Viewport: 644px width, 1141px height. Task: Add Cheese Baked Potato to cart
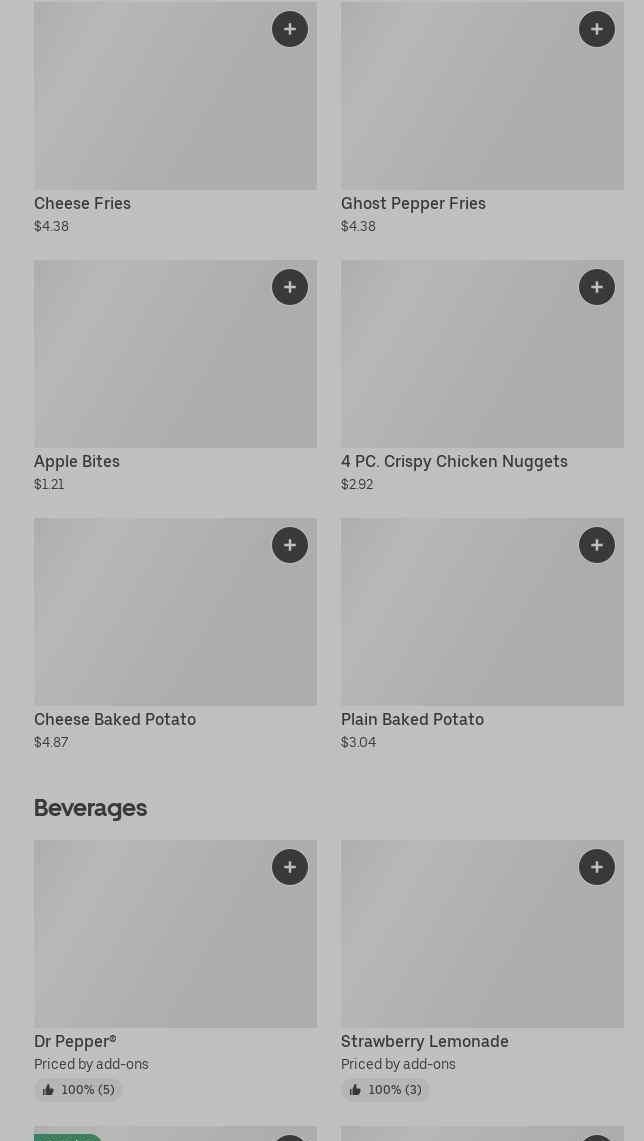[x=290, y=545]
